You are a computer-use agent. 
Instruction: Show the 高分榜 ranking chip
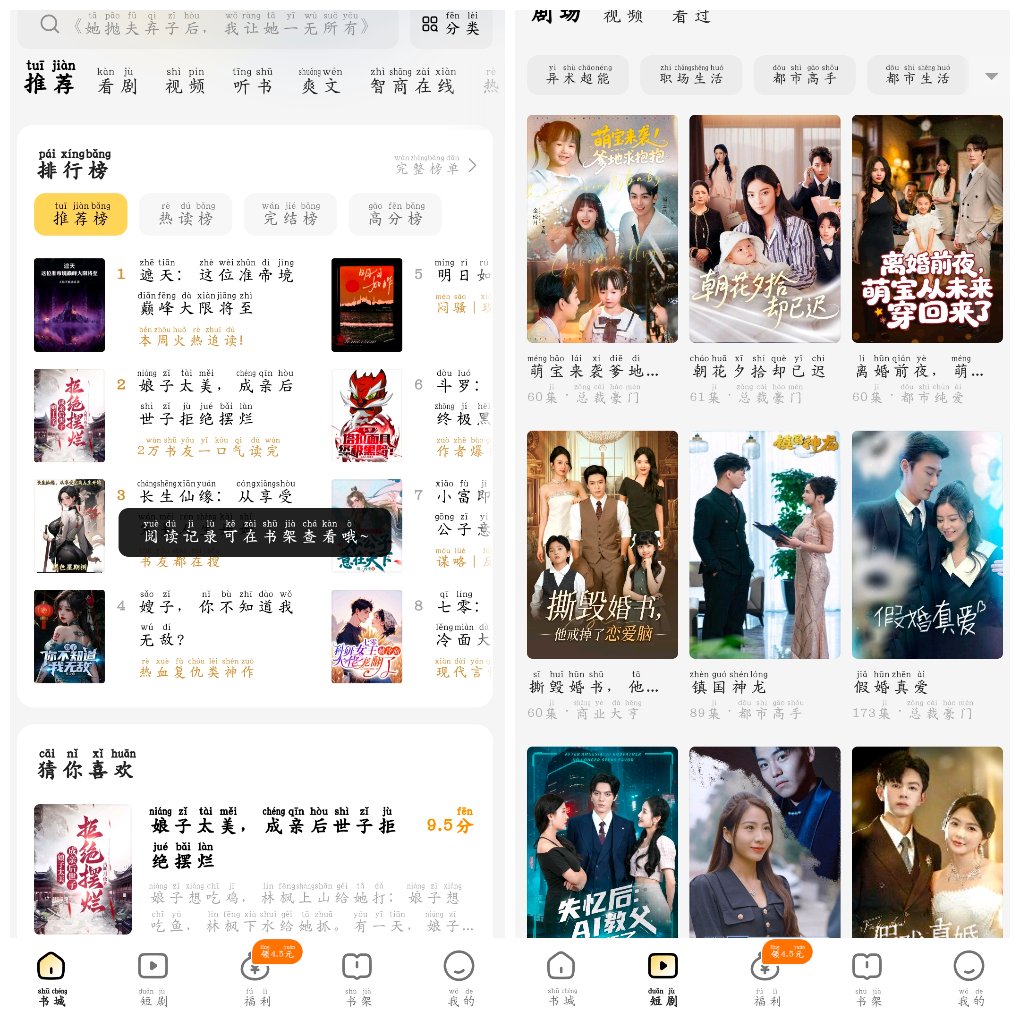tap(395, 215)
